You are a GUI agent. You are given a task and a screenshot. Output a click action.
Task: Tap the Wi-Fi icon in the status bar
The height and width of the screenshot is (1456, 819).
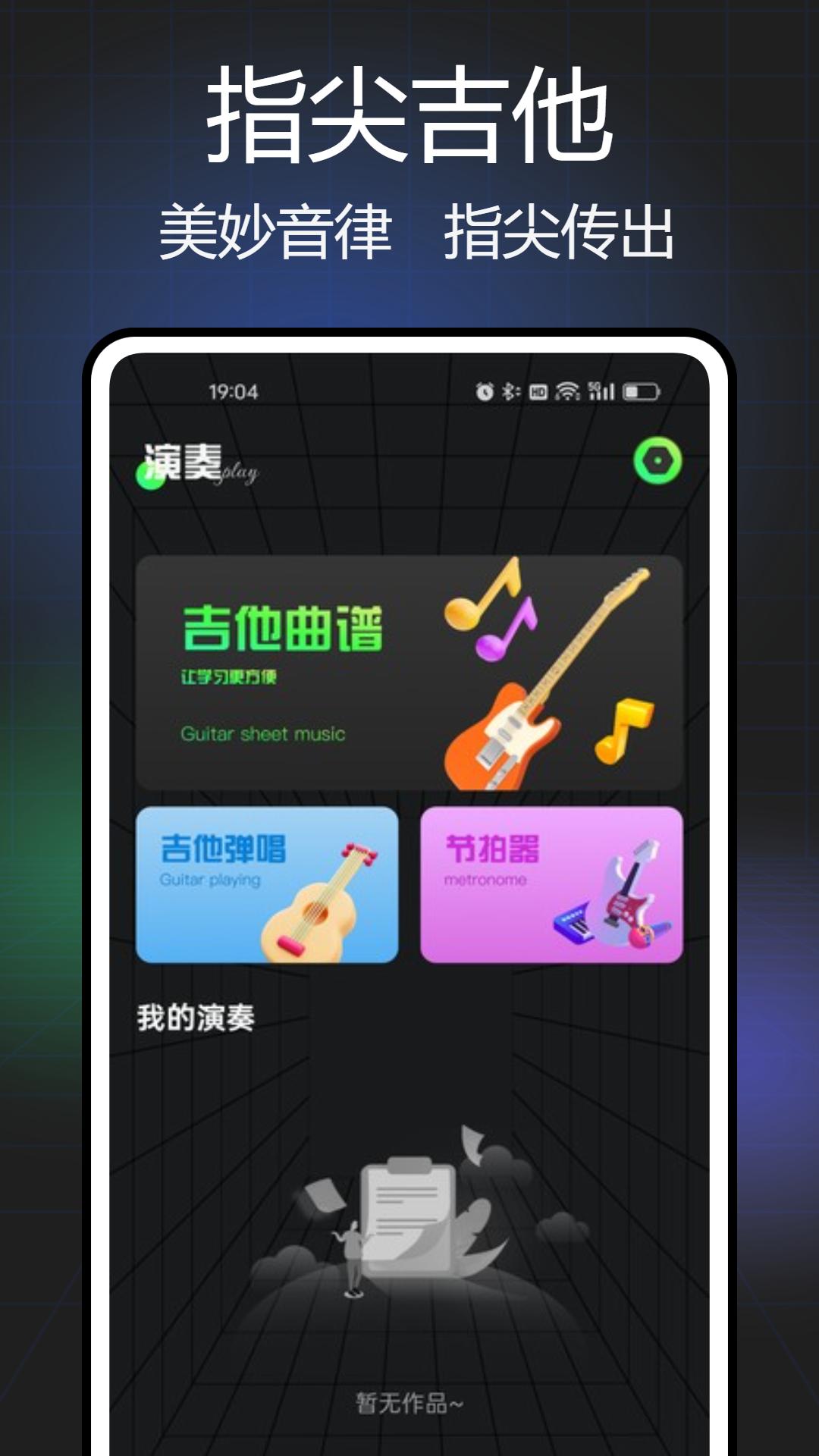(568, 391)
